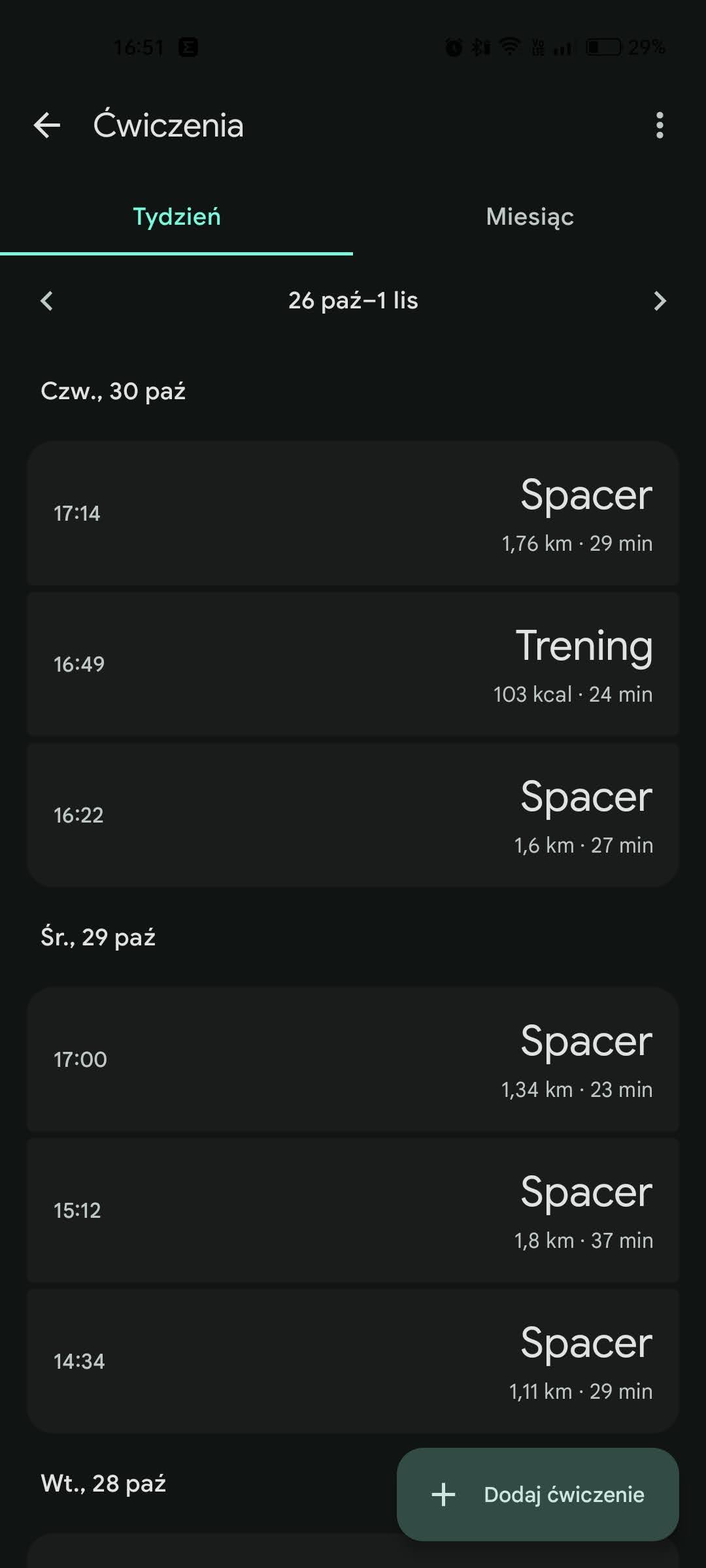Screen dimensions: 706x1568
Task: Switch to the Miesiąc tab
Action: click(529, 217)
